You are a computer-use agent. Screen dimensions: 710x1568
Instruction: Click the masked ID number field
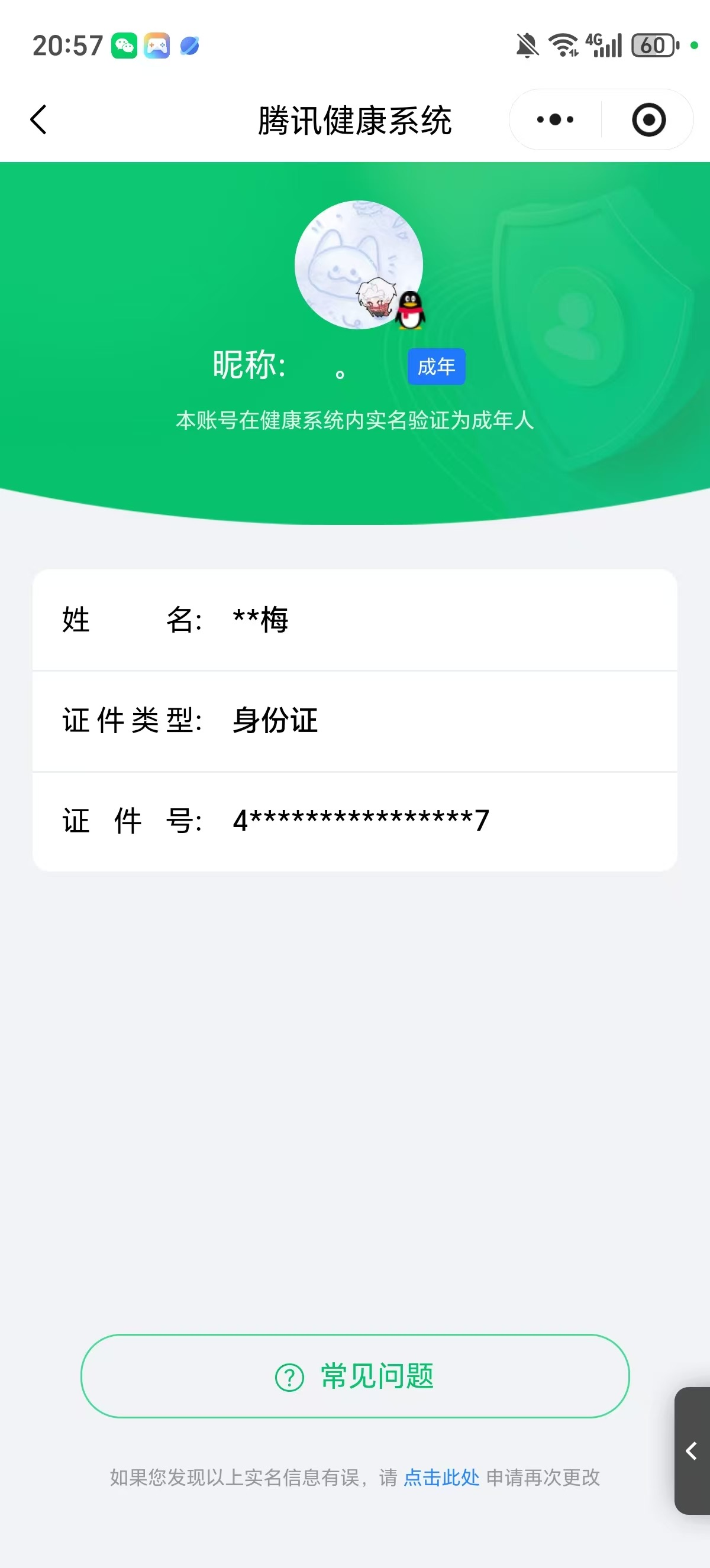tap(355, 821)
